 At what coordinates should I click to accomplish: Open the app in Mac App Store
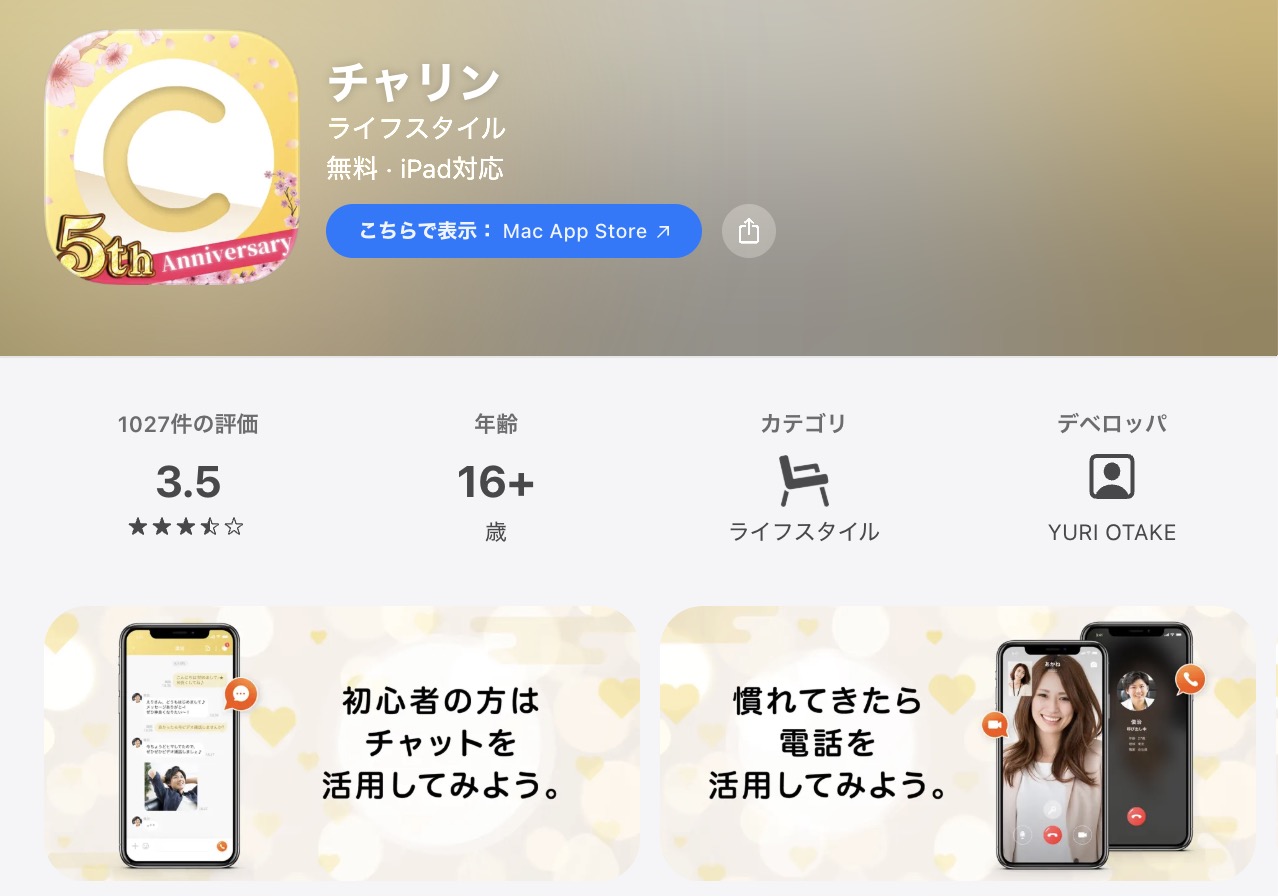click(513, 231)
